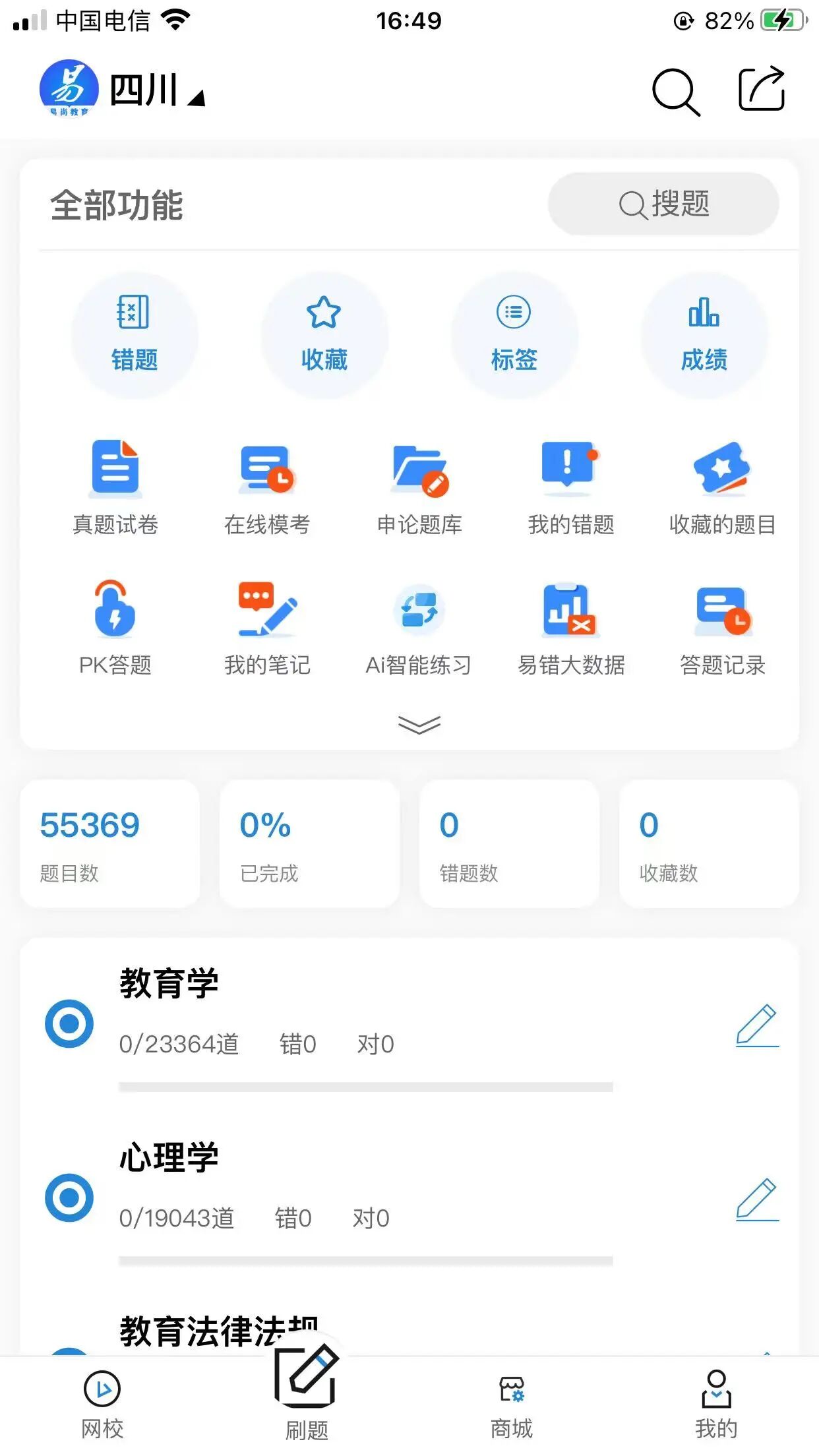This screenshot has width=819, height=1456.
Task: Open the 标签 shortcut
Action: pos(514,335)
